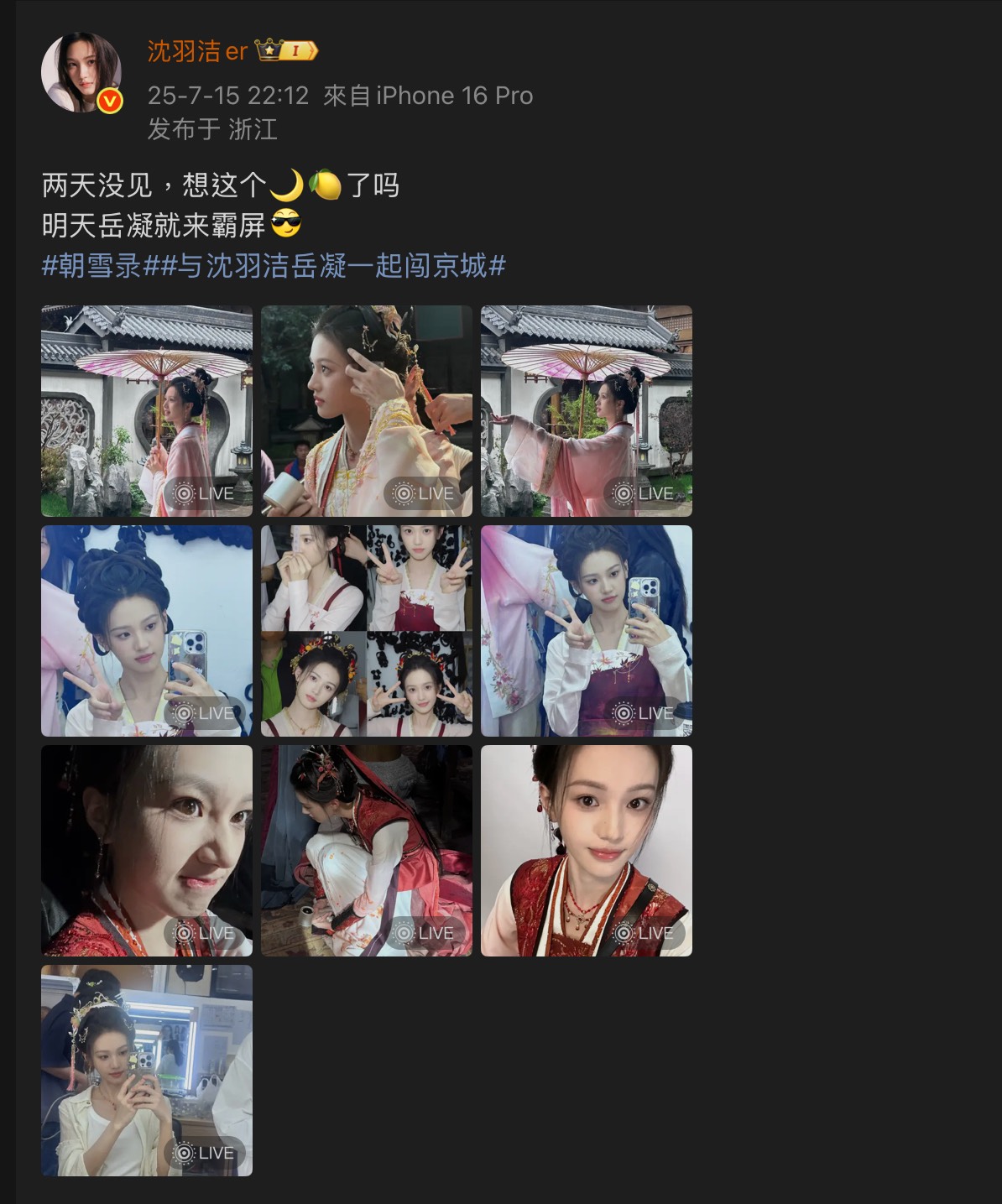View the side-profile hairstyling photo
This screenshot has width=1002, height=1204.
tap(367, 410)
